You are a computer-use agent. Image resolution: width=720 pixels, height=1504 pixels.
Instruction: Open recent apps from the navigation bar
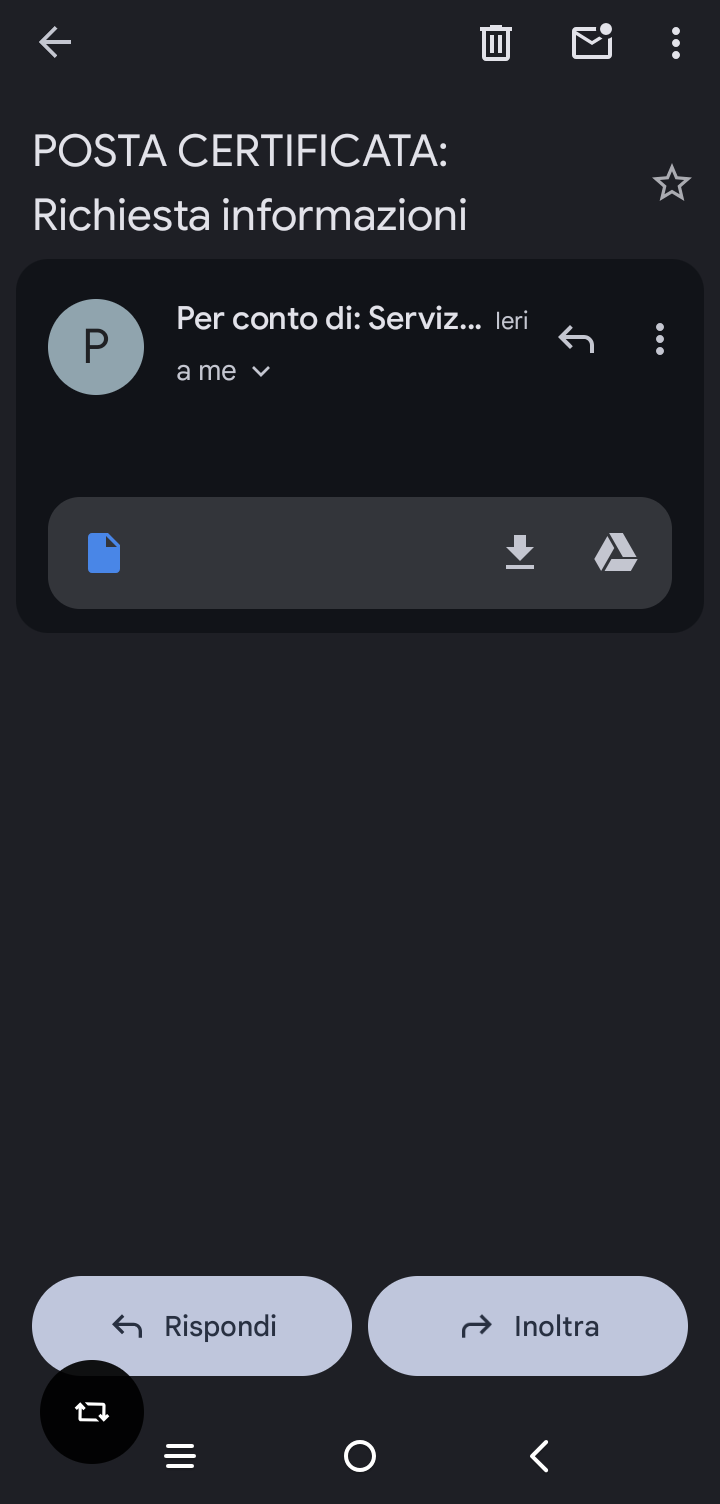click(x=180, y=1456)
